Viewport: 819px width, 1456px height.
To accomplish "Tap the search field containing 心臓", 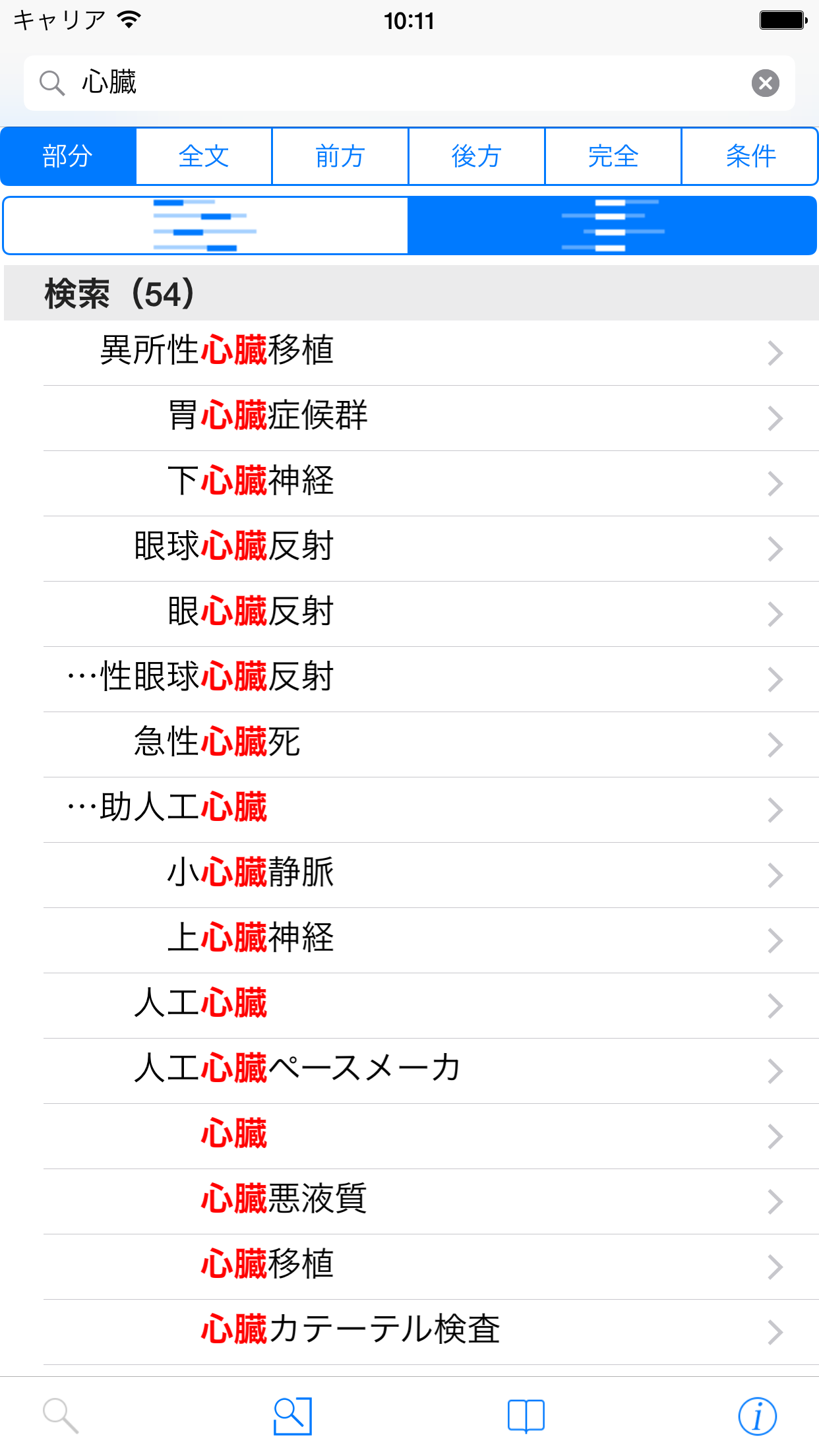I will 396,83.
